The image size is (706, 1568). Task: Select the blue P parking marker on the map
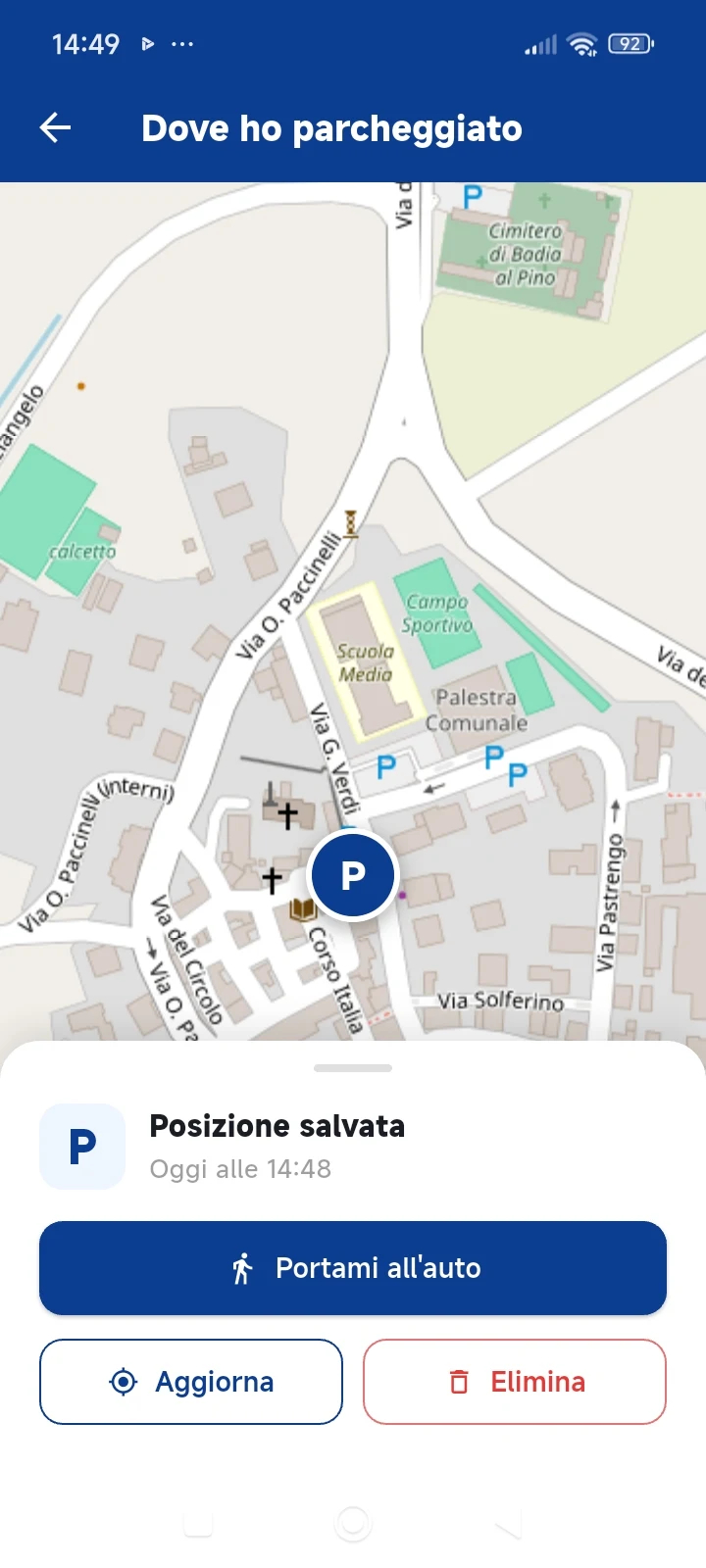point(353,875)
